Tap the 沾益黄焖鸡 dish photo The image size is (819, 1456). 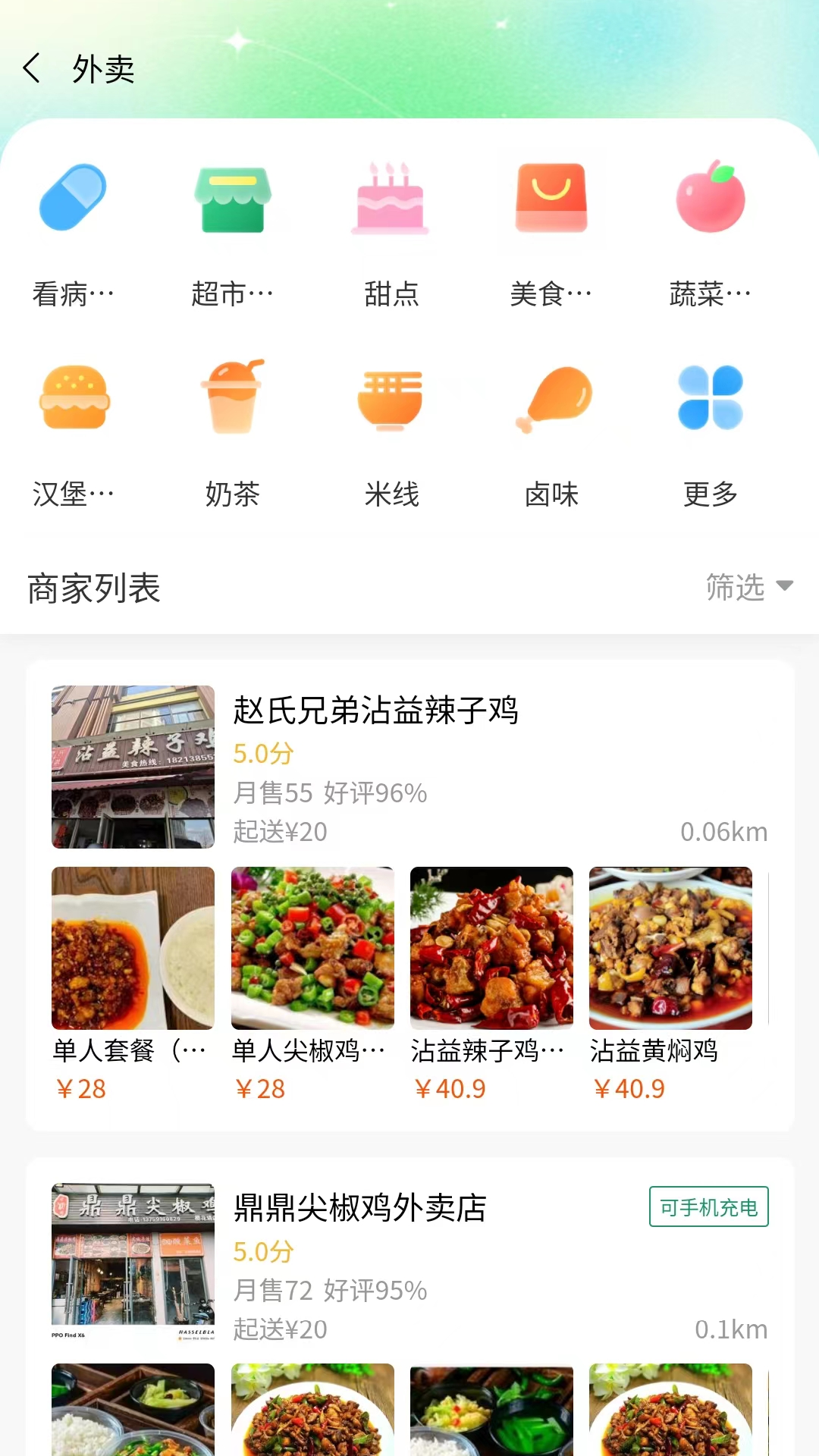[670, 947]
